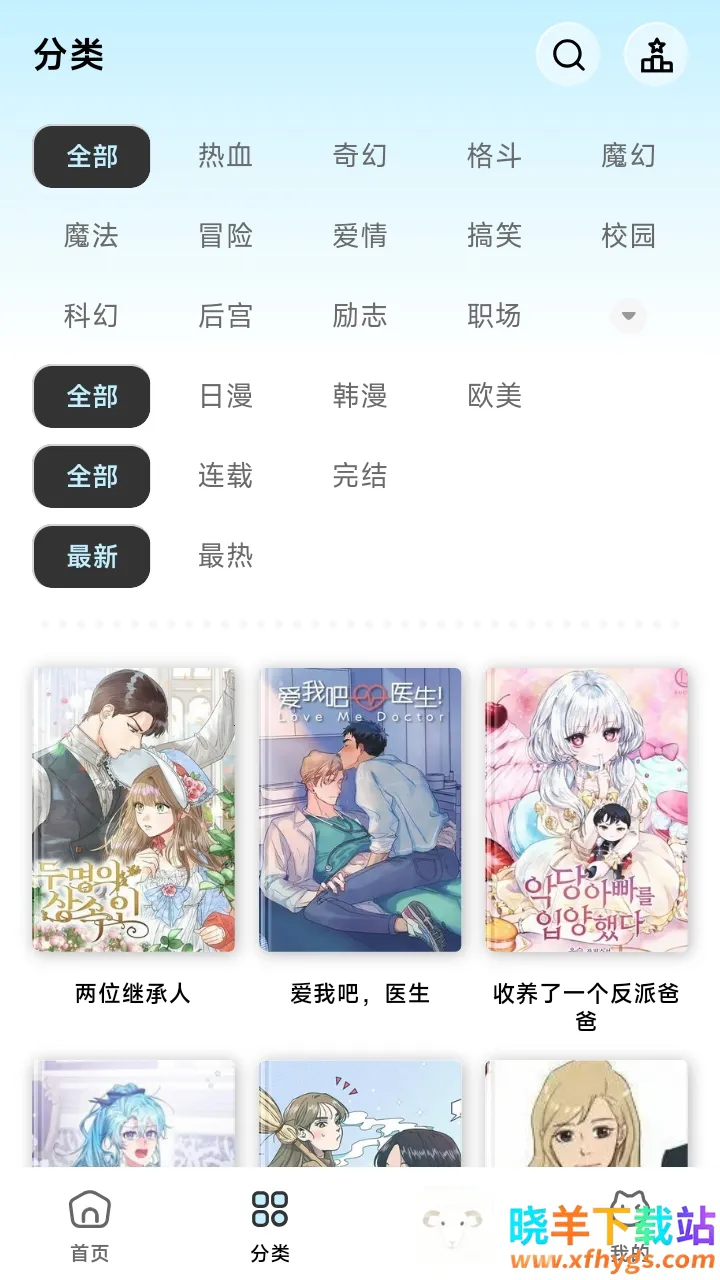Filter comics by 科幻
Viewport: 720px width, 1280px height.
point(91,316)
